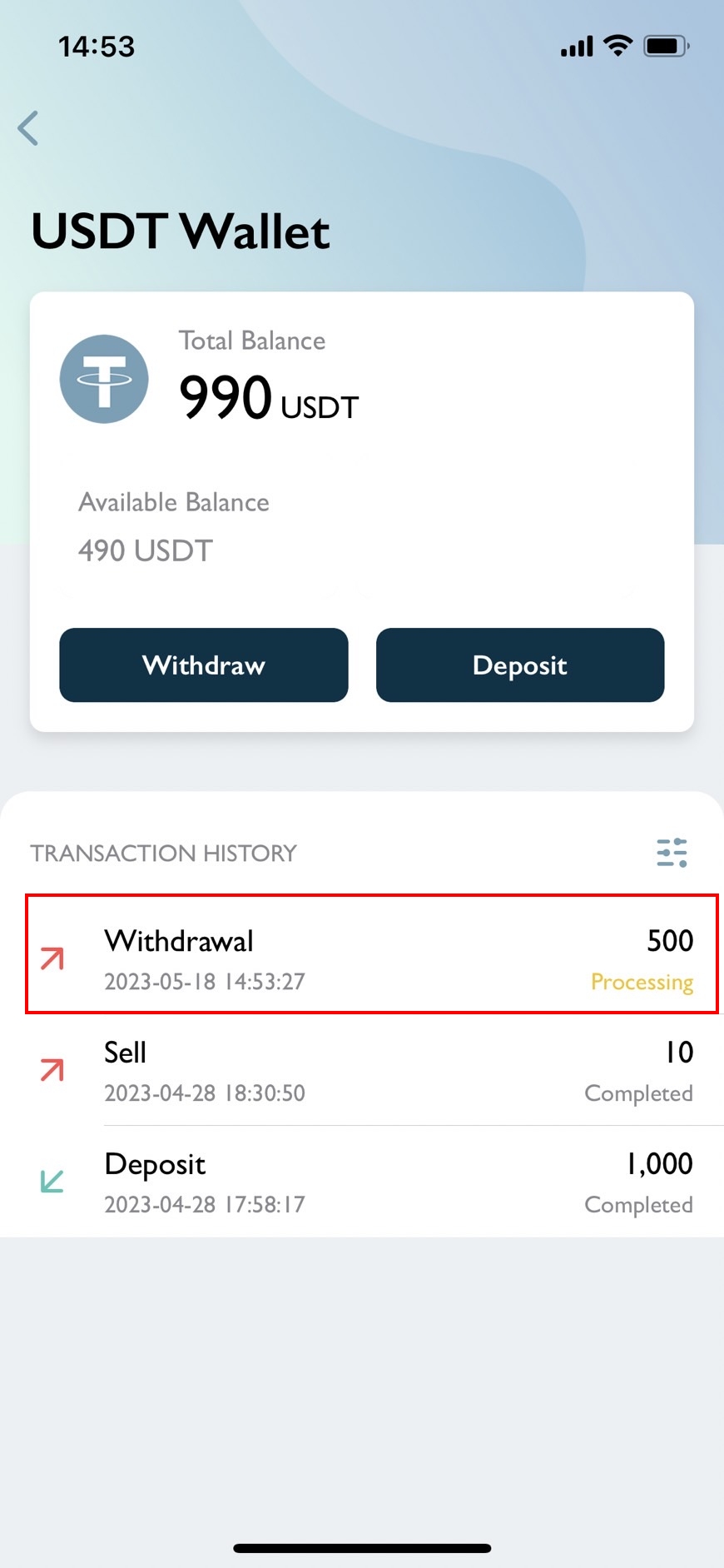Tap the Deposit button

pos(520,665)
